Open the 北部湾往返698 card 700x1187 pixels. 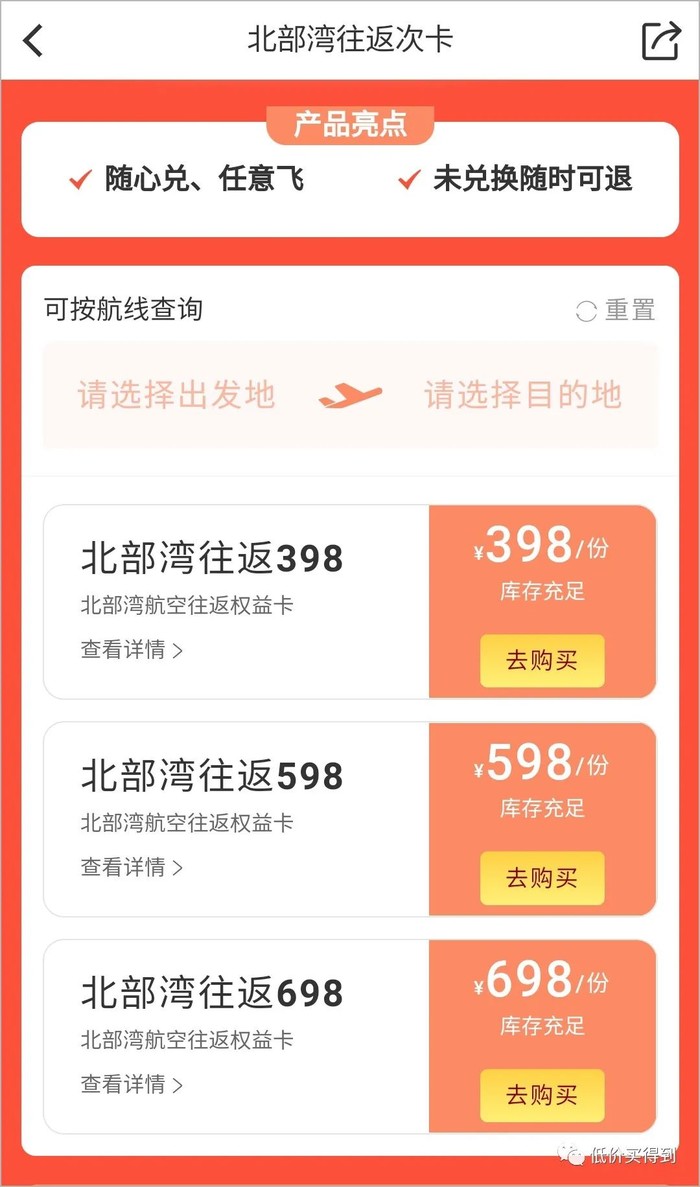pos(212,993)
